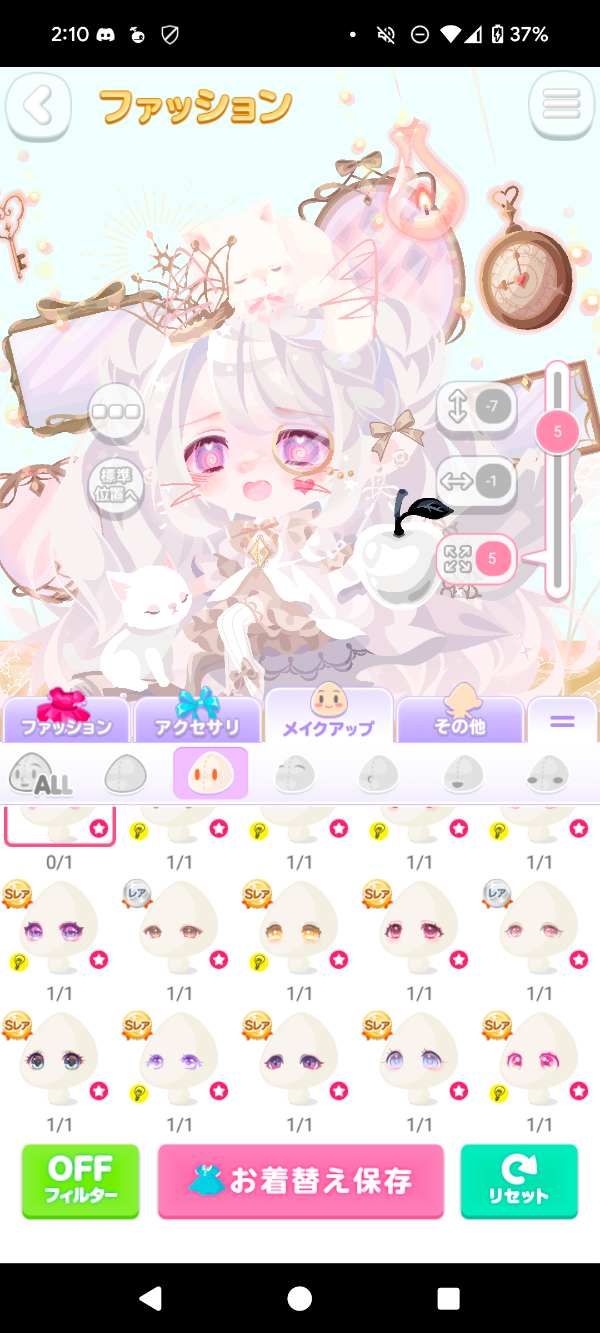Open the hamburger menu
Viewport: 600px width, 1333px height.
(x=561, y=104)
